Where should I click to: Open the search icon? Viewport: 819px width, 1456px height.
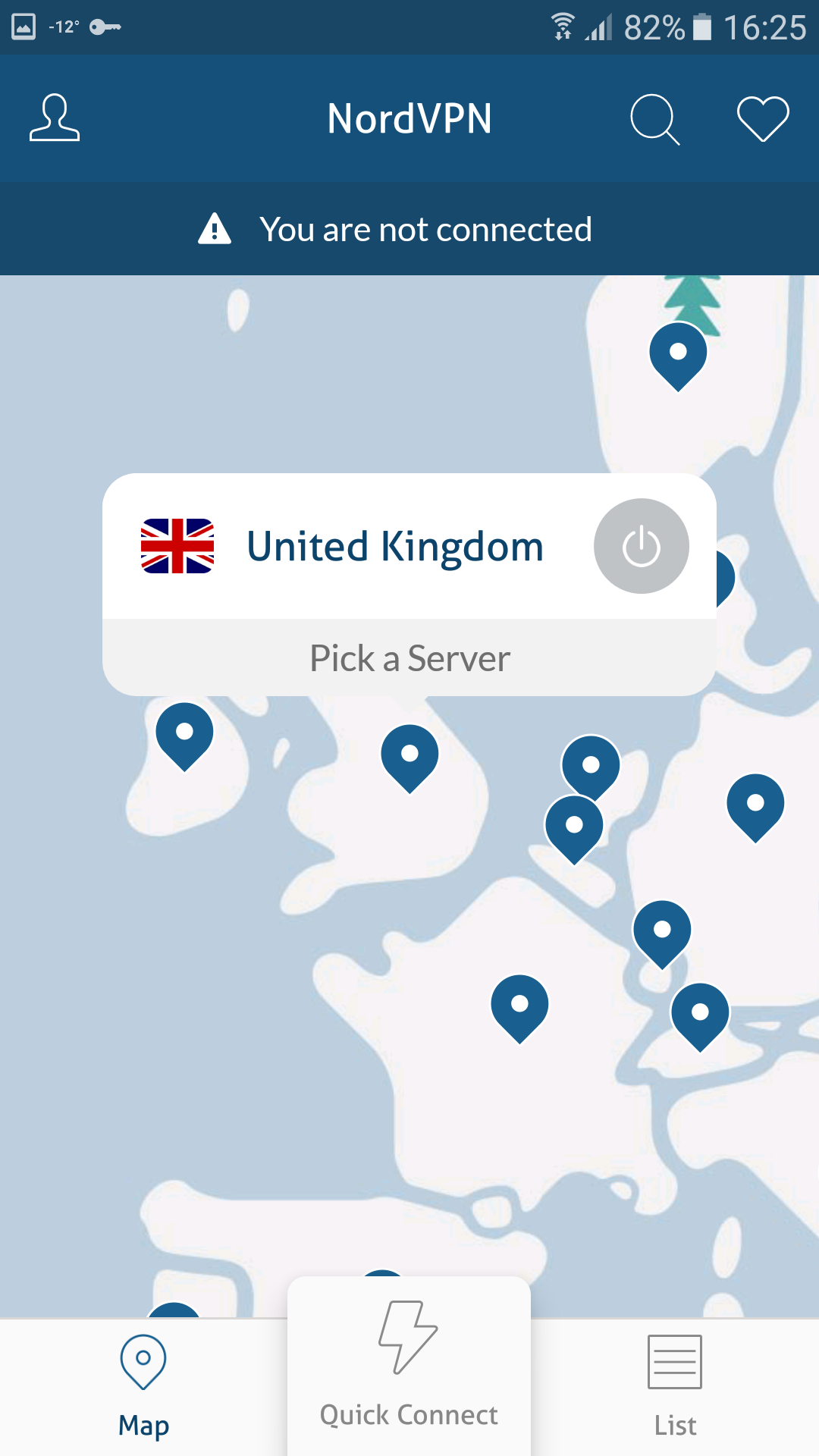pos(654,119)
